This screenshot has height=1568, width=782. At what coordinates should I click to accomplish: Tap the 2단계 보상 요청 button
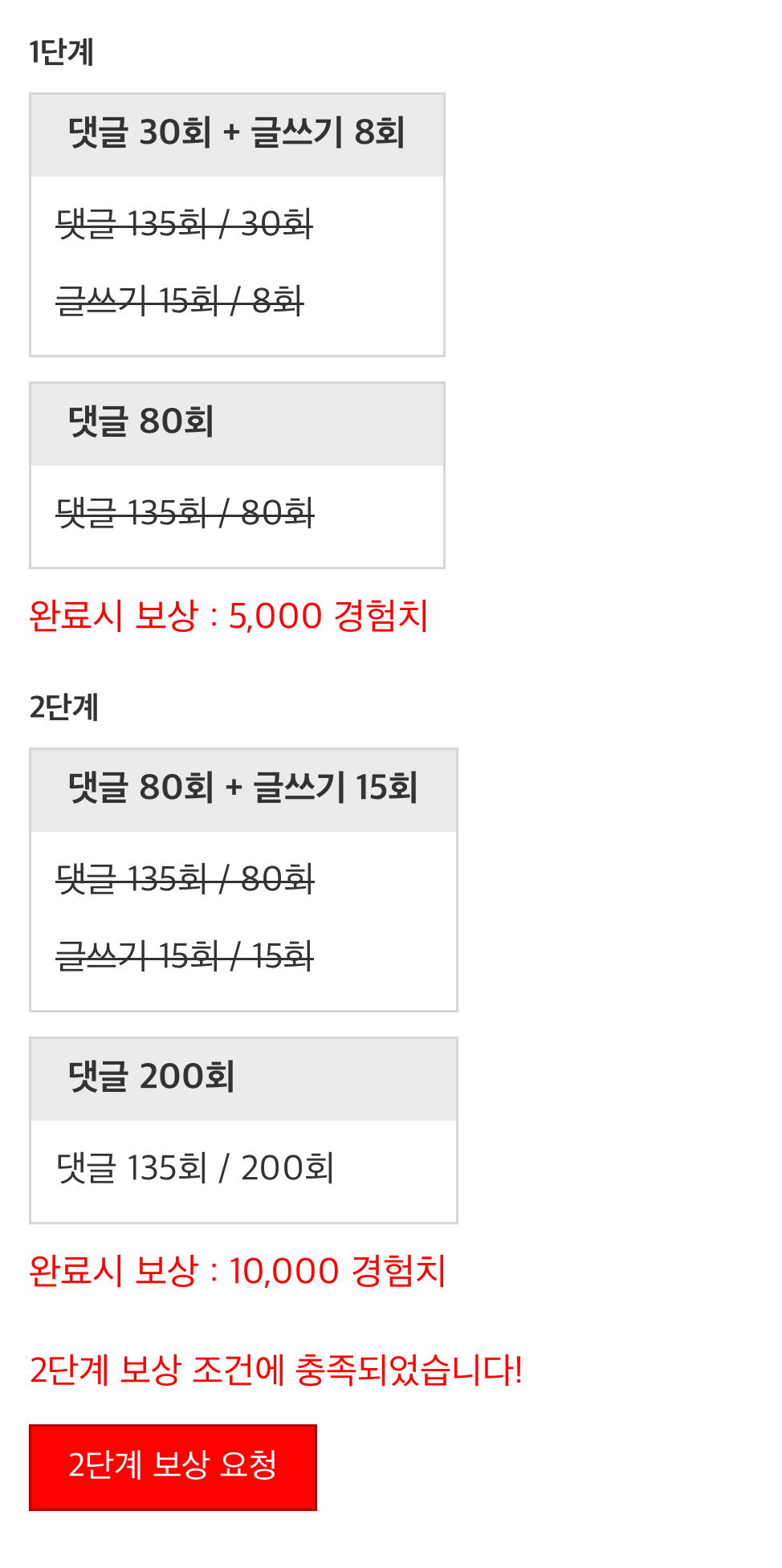[x=173, y=1467]
